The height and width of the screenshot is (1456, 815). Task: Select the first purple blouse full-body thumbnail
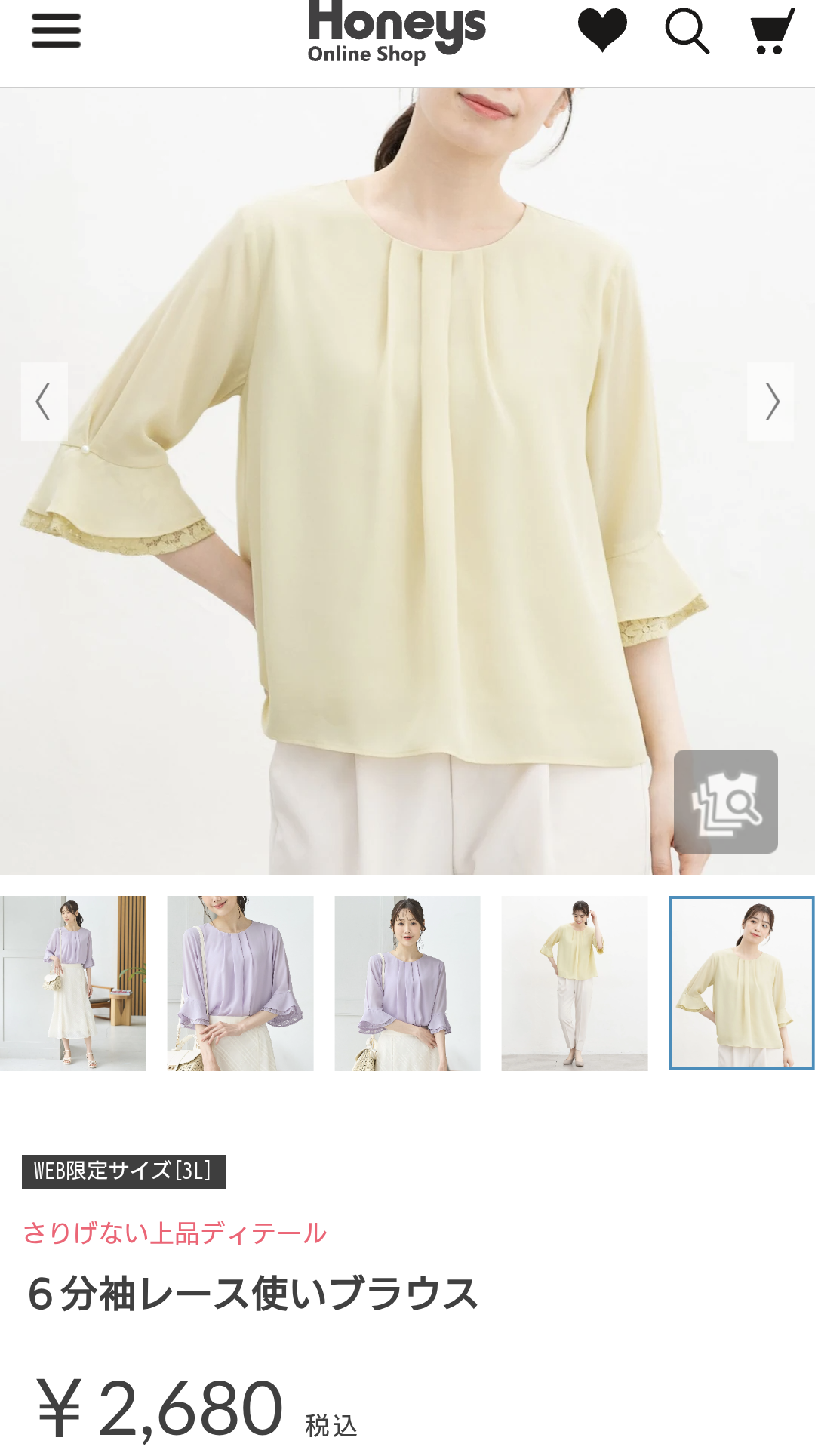[73, 983]
